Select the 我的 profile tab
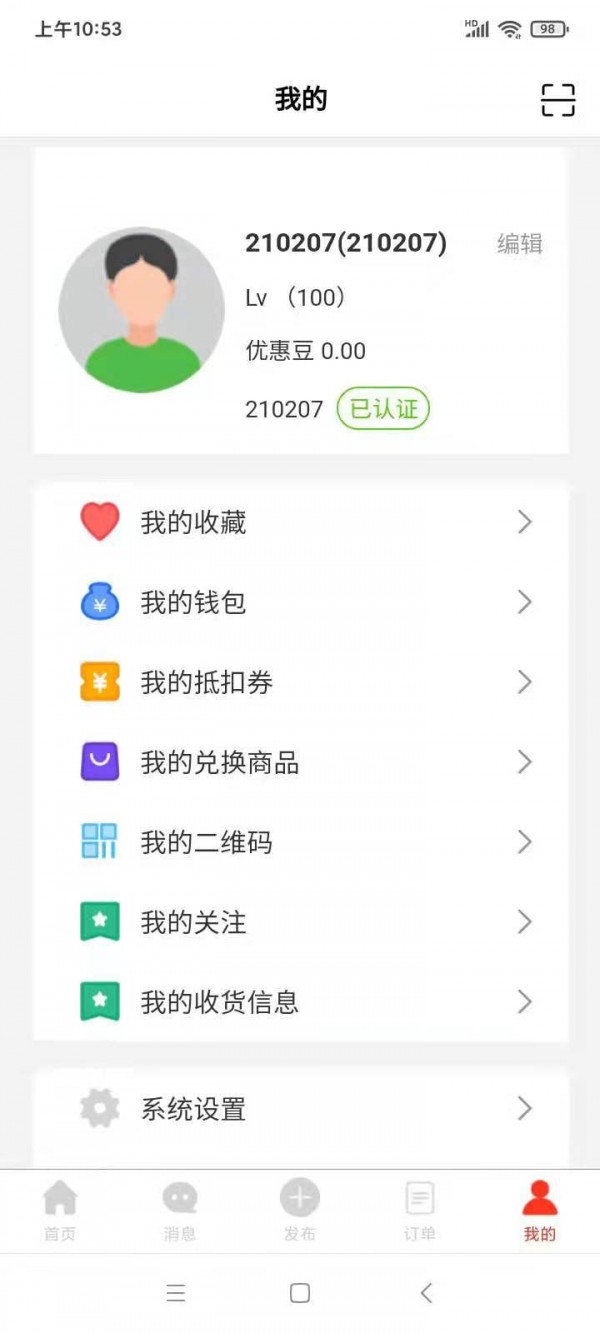The width and height of the screenshot is (600, 1333). tap(540, 1210)
